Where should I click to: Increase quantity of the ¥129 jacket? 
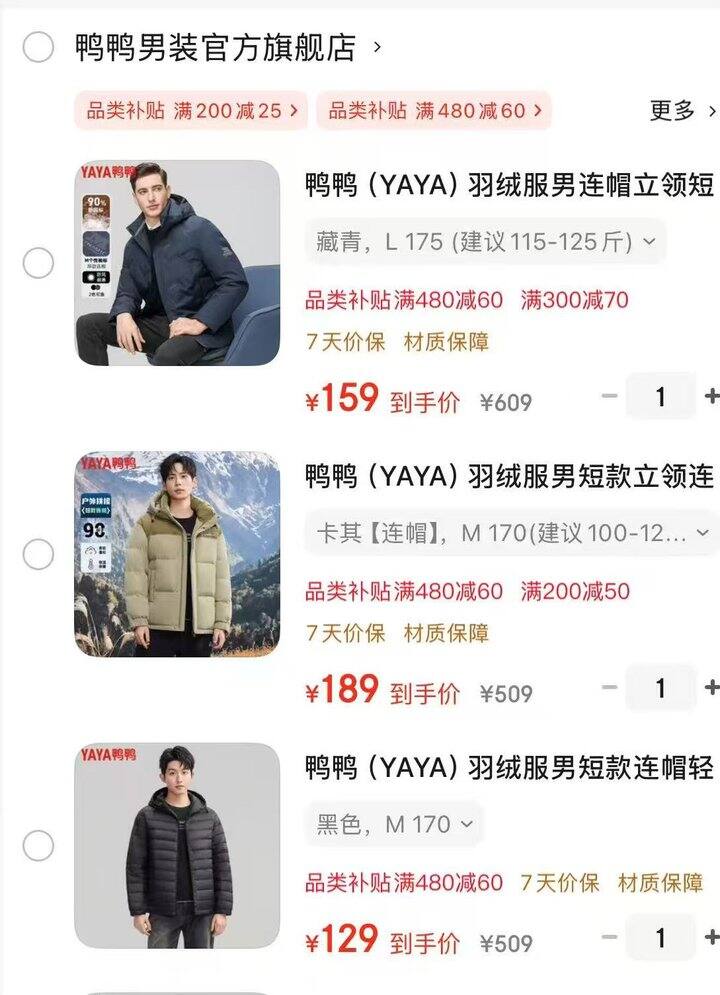coord(711,938)
